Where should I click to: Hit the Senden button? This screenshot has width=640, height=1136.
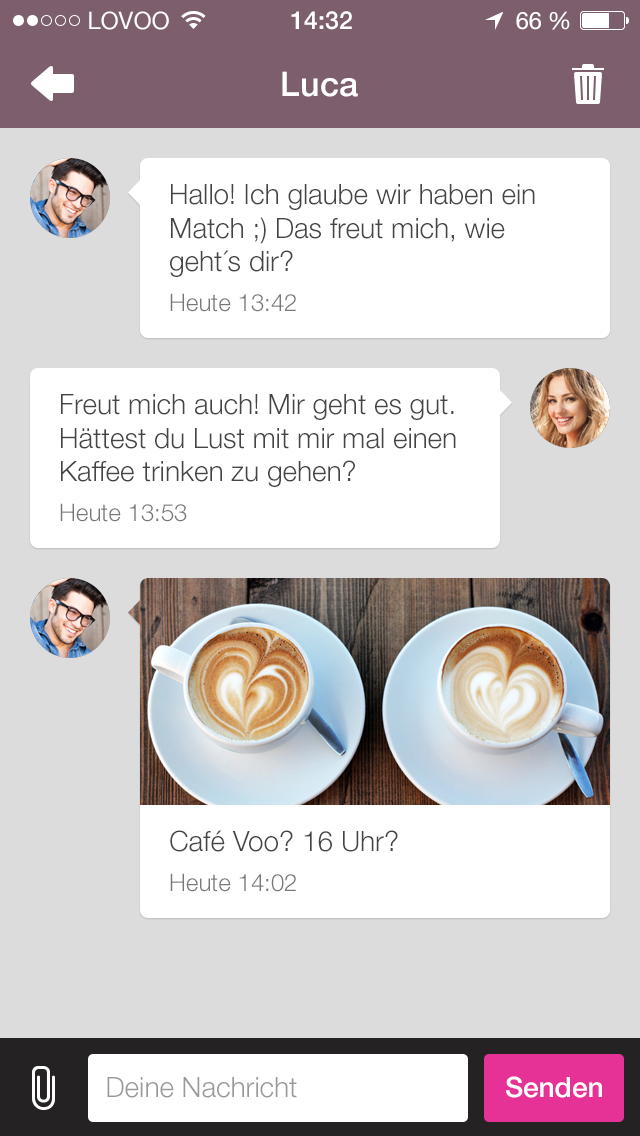[x=554, y=1087]
